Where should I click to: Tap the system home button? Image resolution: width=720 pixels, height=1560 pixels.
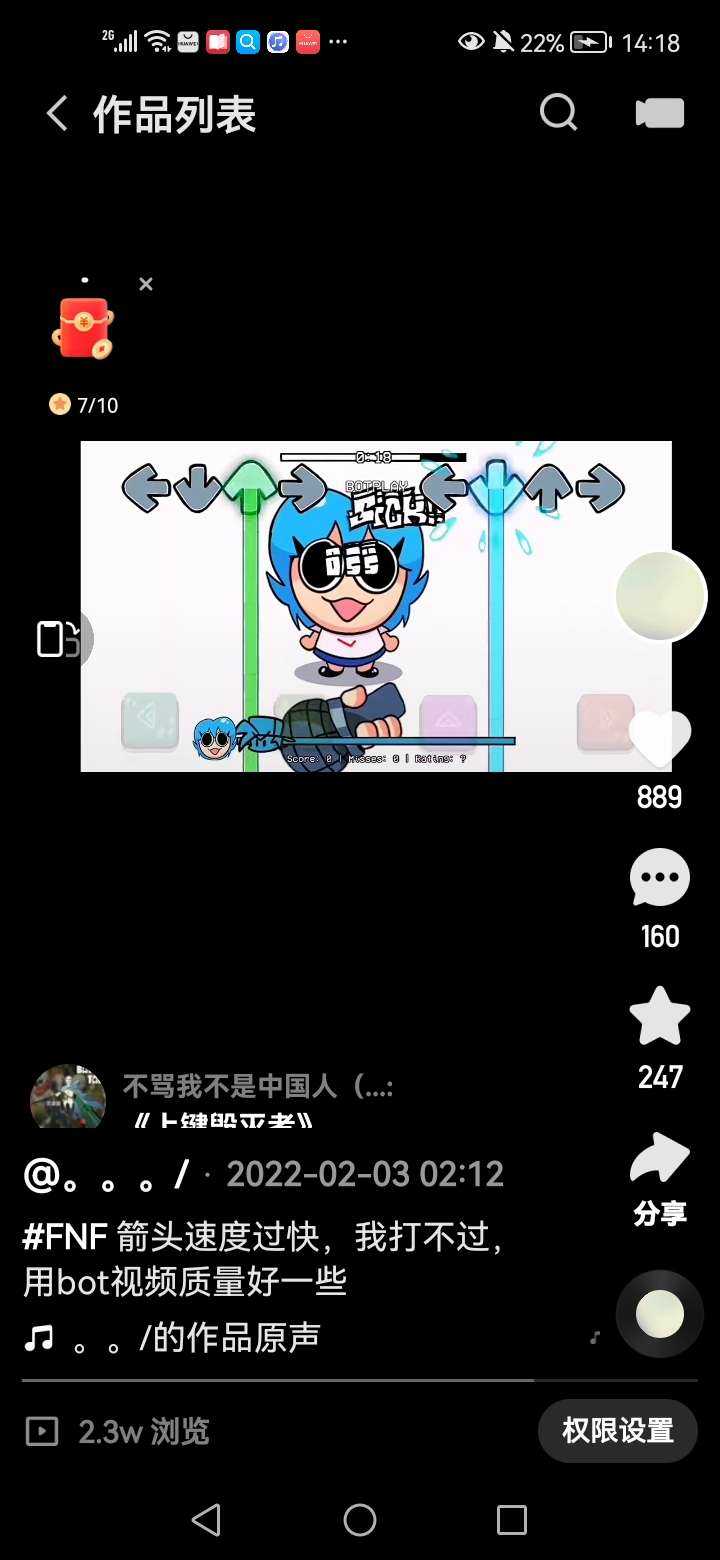[x=360, y=1520]
